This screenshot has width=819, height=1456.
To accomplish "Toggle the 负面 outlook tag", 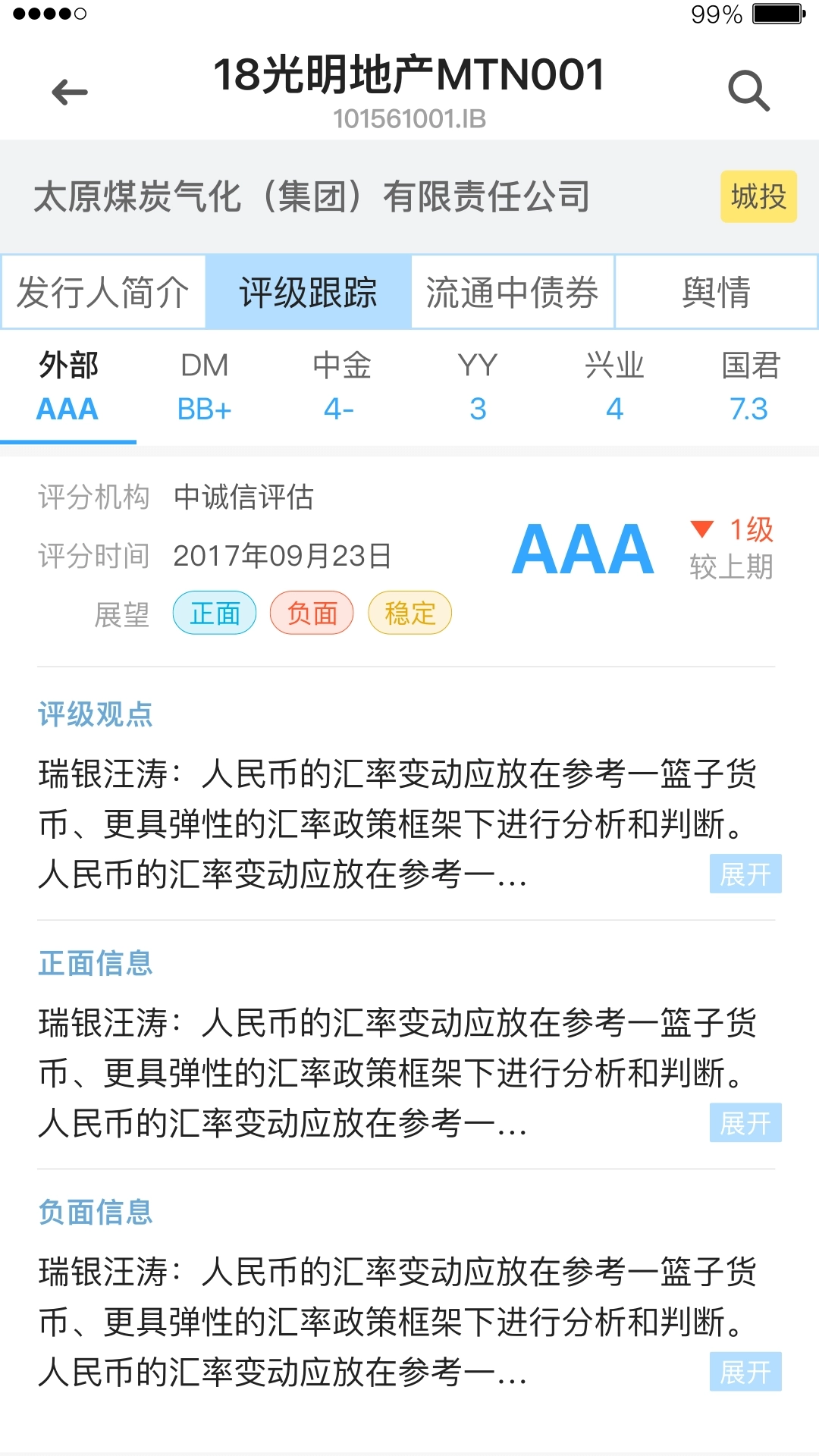I will [x=312, y=613].
